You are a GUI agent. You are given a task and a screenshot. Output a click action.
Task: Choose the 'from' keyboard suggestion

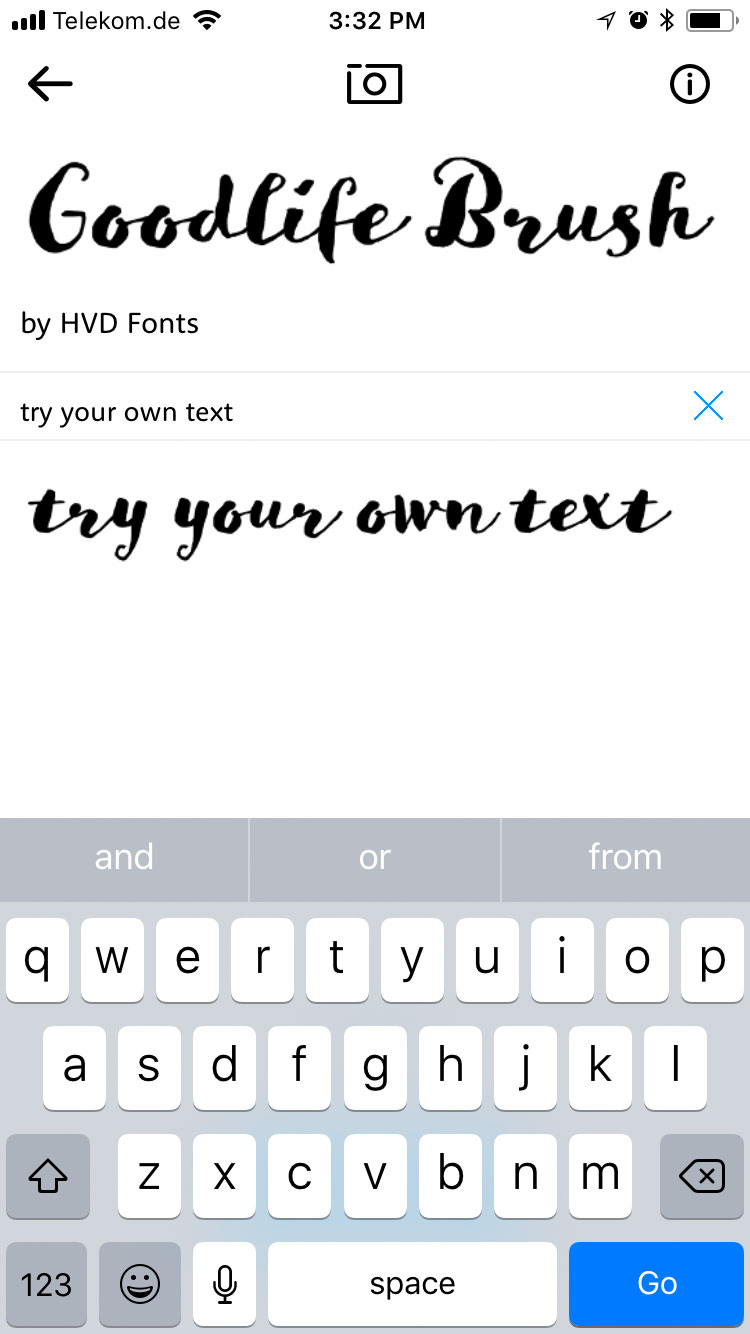(x=625, y=858)
